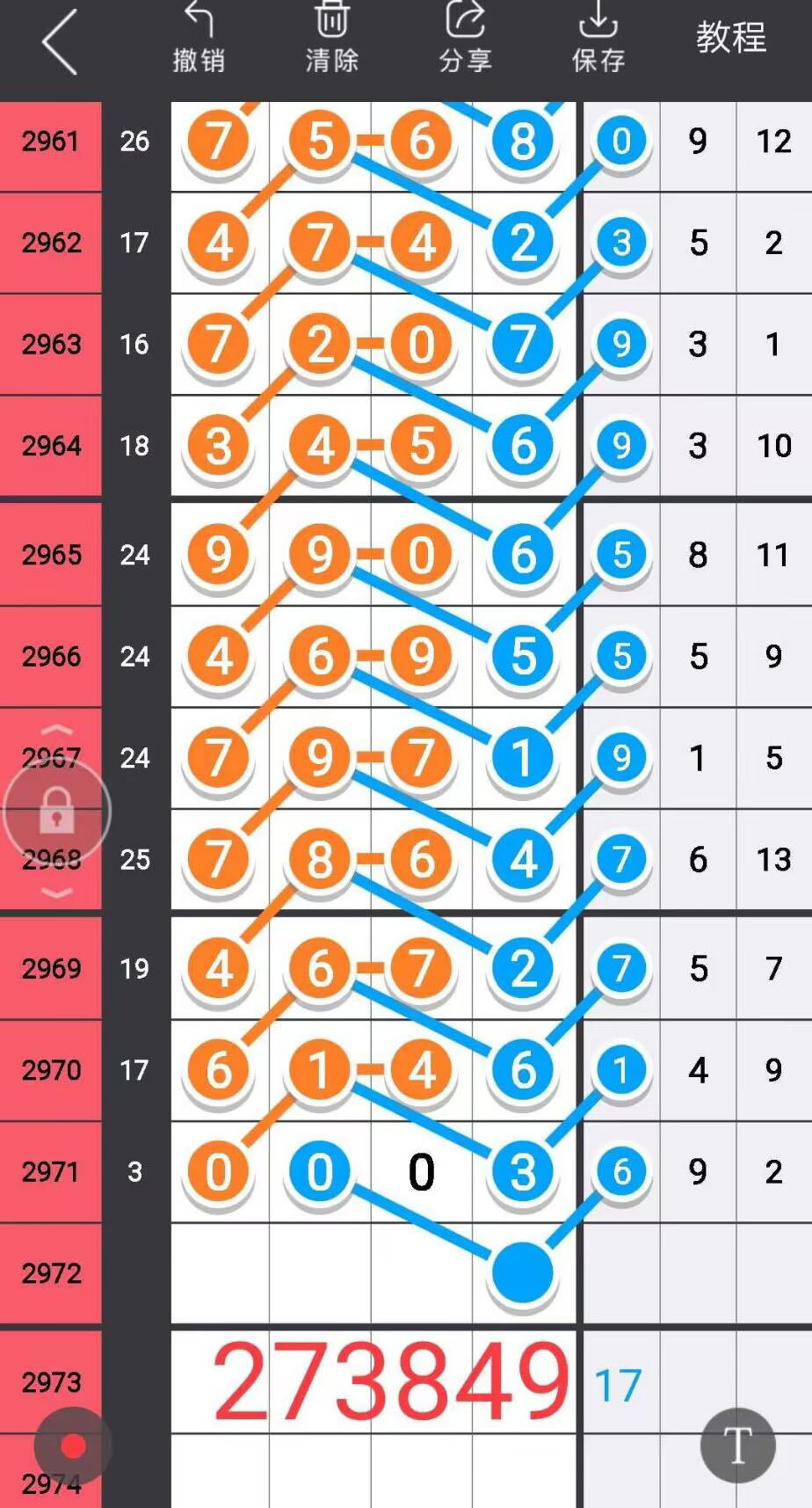Share the chart via 分享
Viewport: 812px width, 1508px height.
coord(465,39)
